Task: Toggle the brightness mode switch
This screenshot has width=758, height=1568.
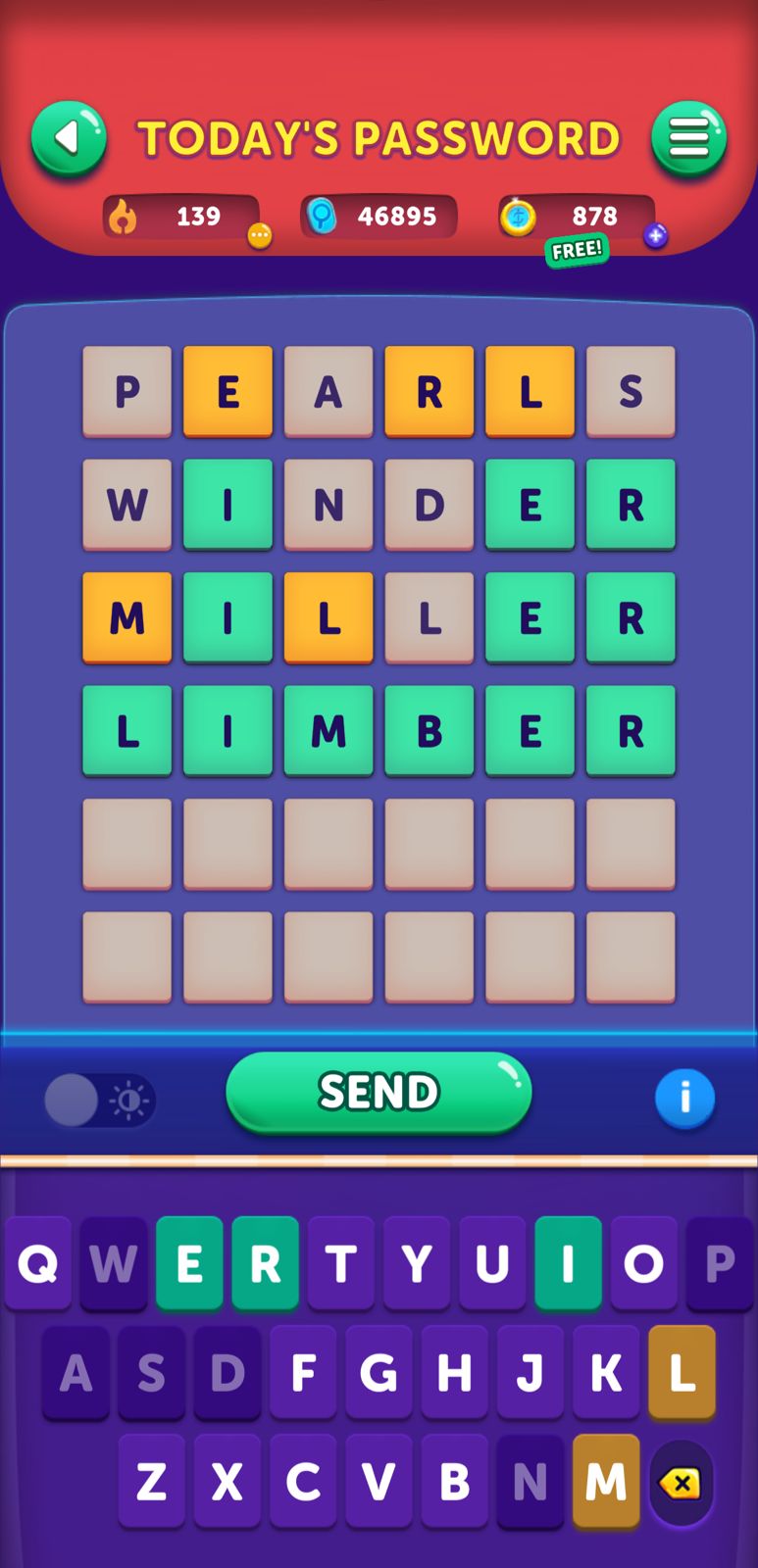Action: (100, 1100)
